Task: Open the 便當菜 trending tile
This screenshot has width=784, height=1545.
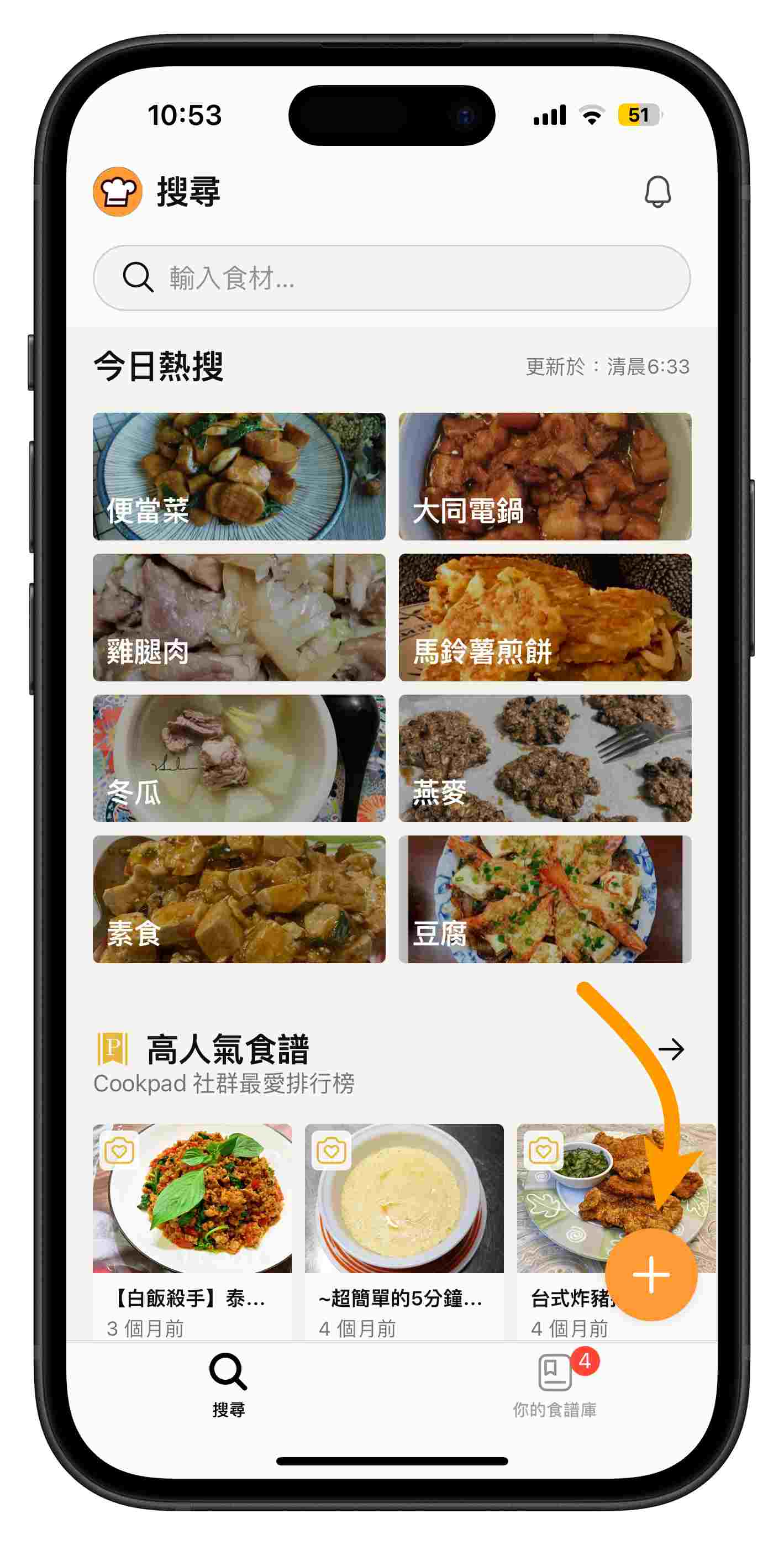Action: coord(239,476)
